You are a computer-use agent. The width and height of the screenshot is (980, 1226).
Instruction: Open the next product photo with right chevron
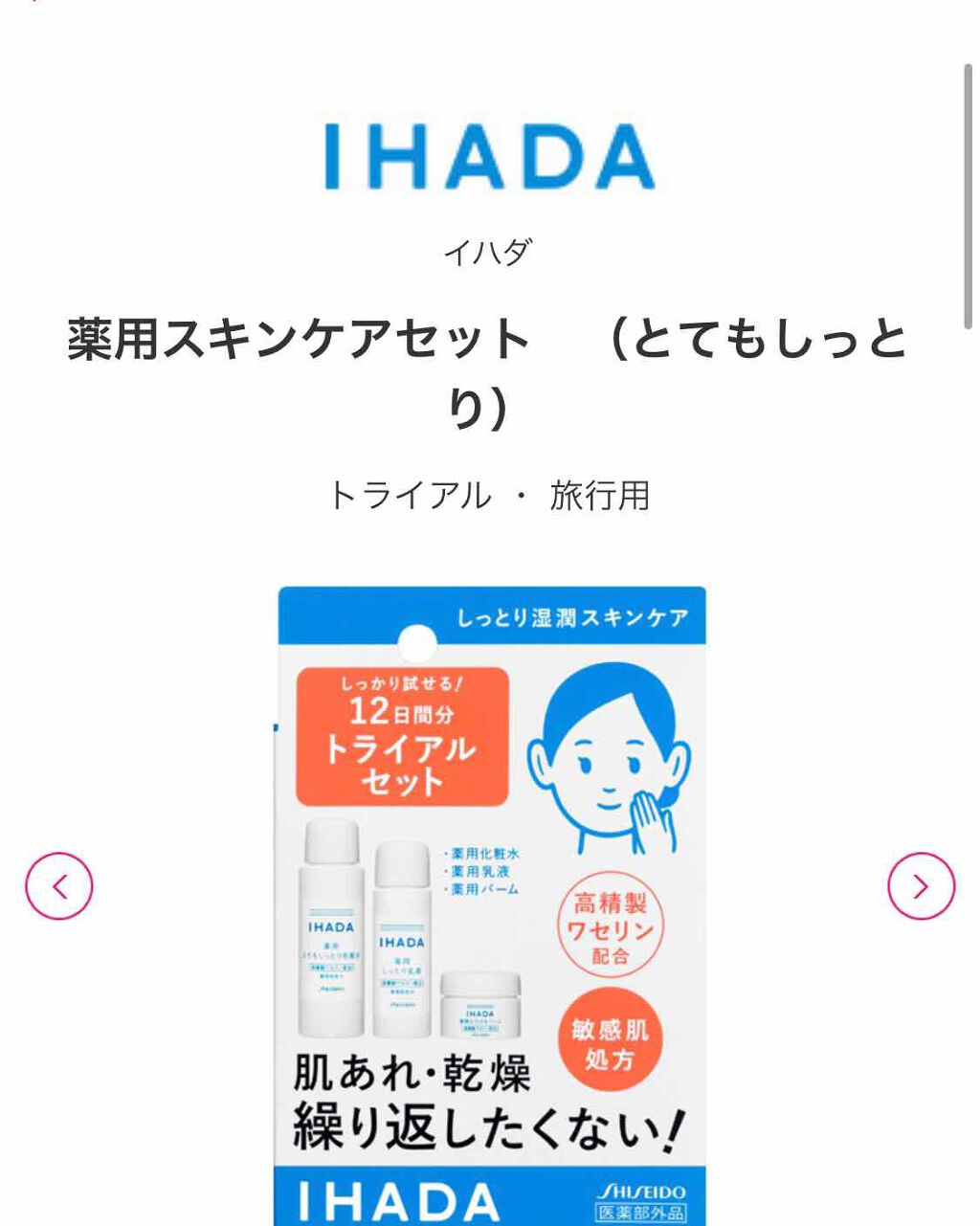(922, 884)
